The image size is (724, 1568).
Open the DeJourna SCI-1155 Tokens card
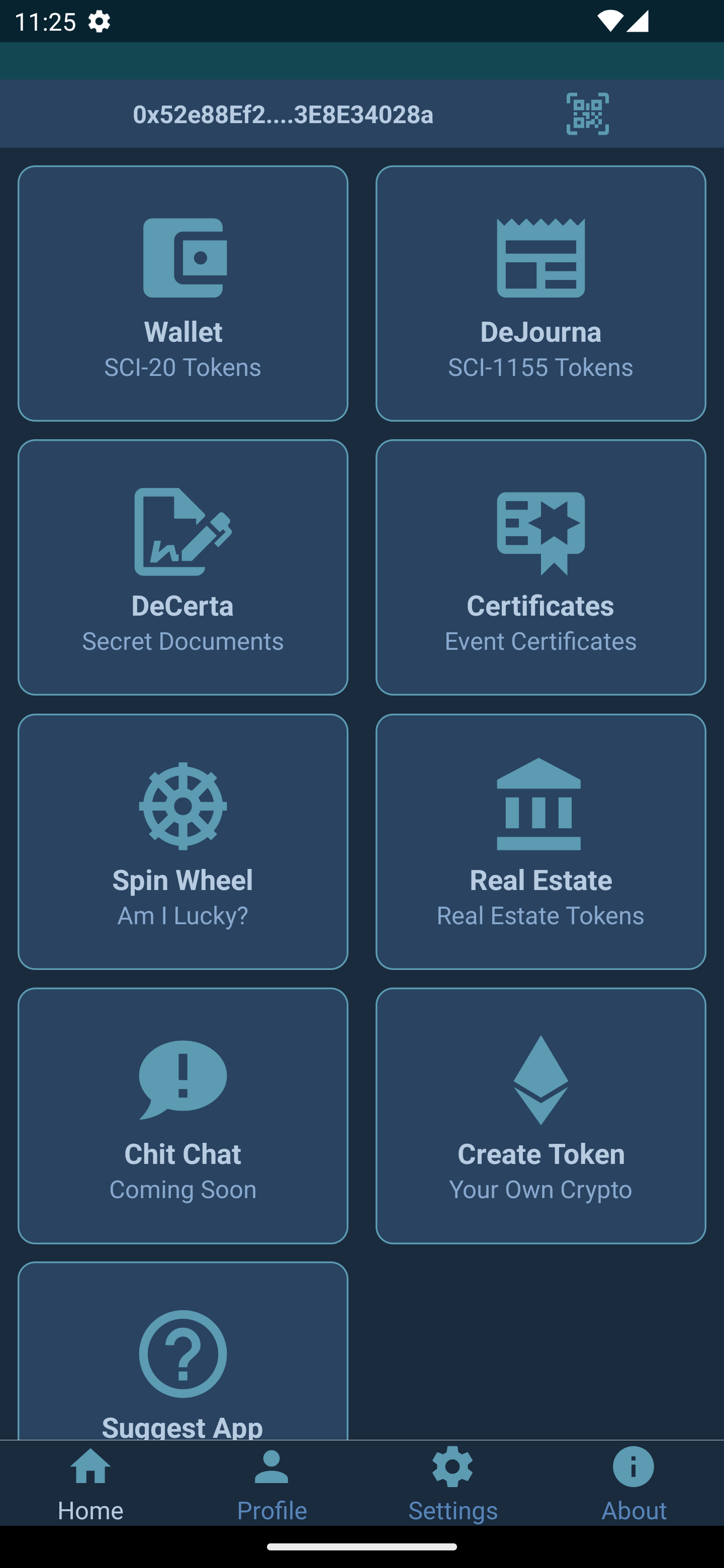540,293
